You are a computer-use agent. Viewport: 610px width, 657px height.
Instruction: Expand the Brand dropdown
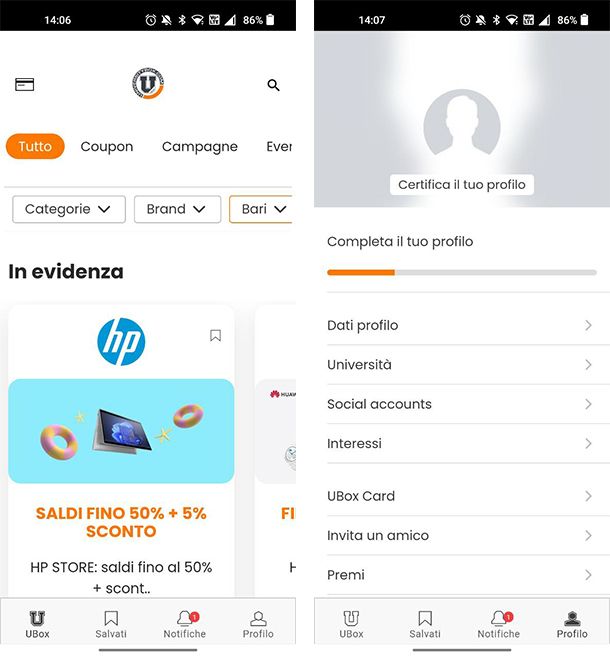(177, 209)
